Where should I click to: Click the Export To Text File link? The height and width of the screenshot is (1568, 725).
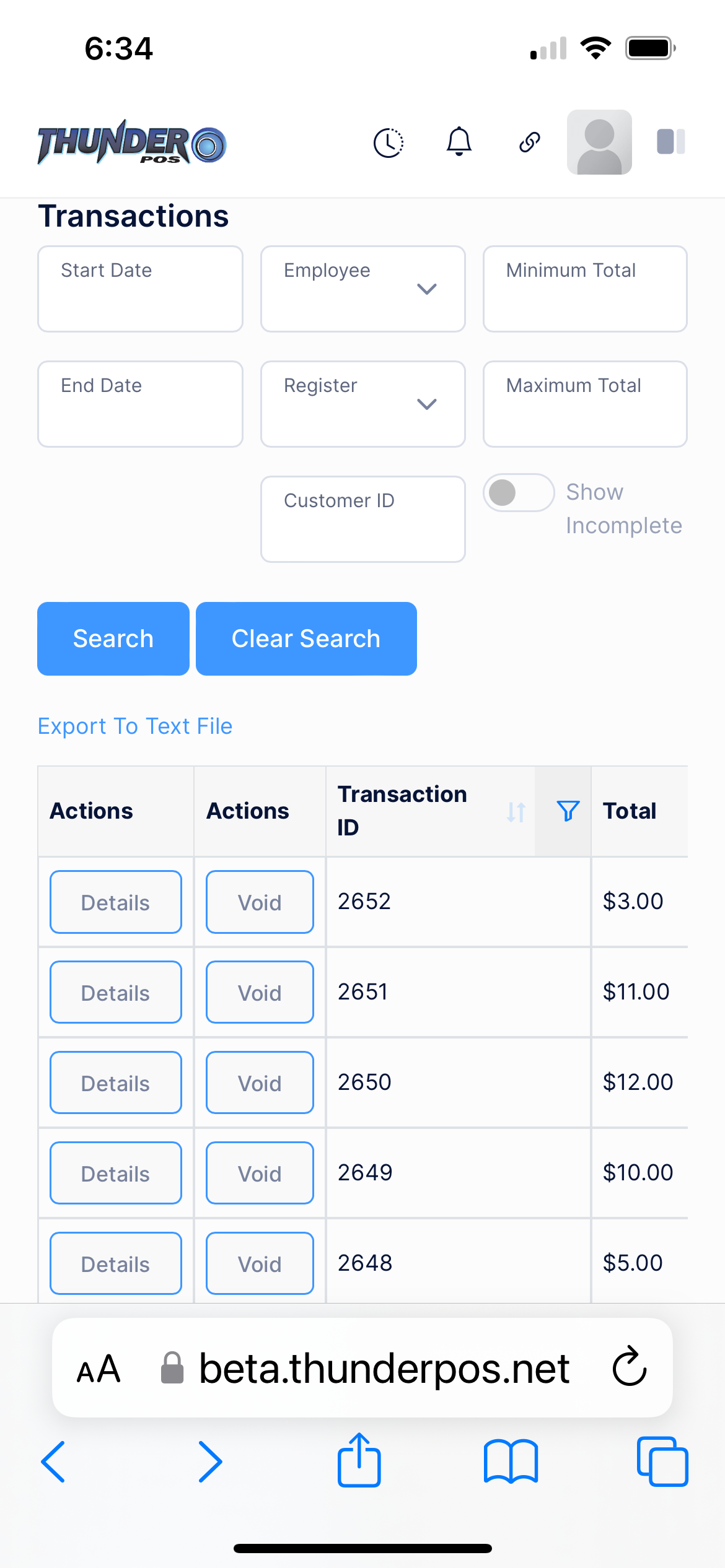(x=135, y=725)
